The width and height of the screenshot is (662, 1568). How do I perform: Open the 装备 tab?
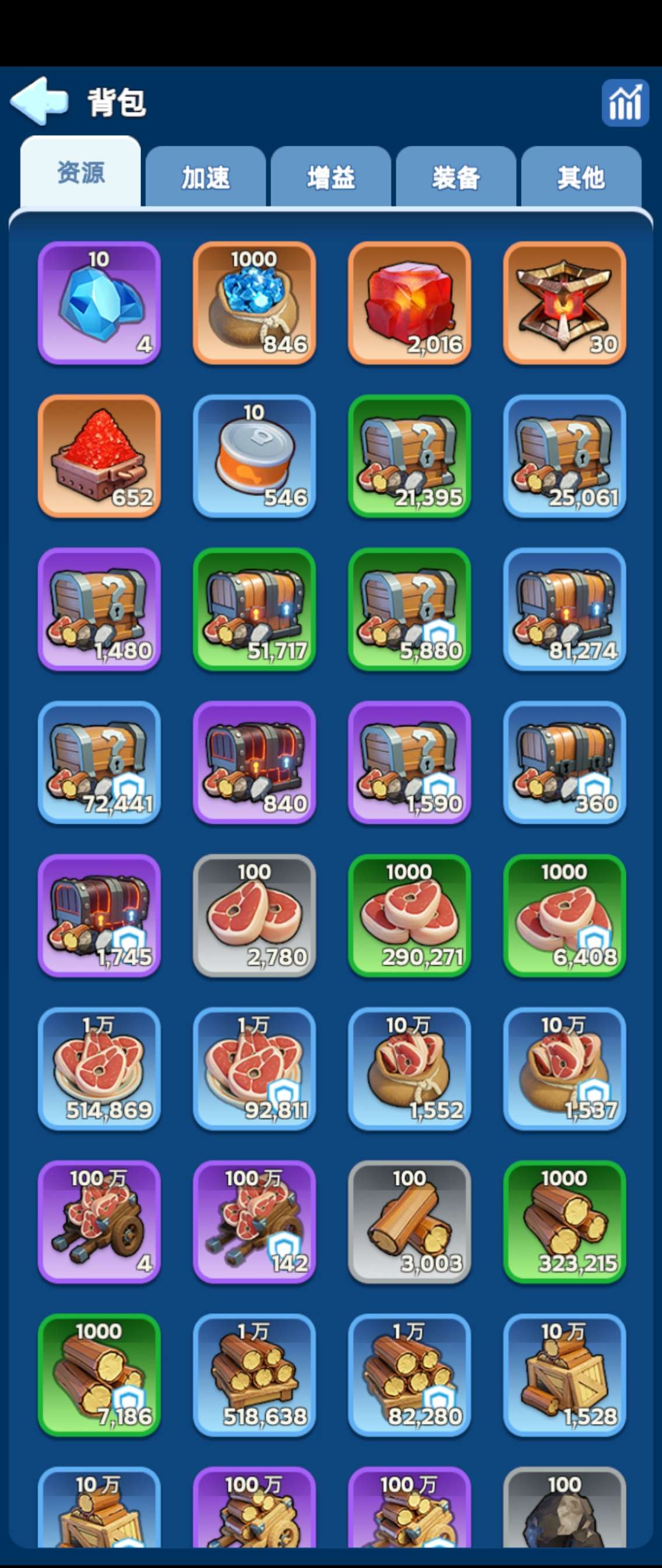(x=456, y=177)
